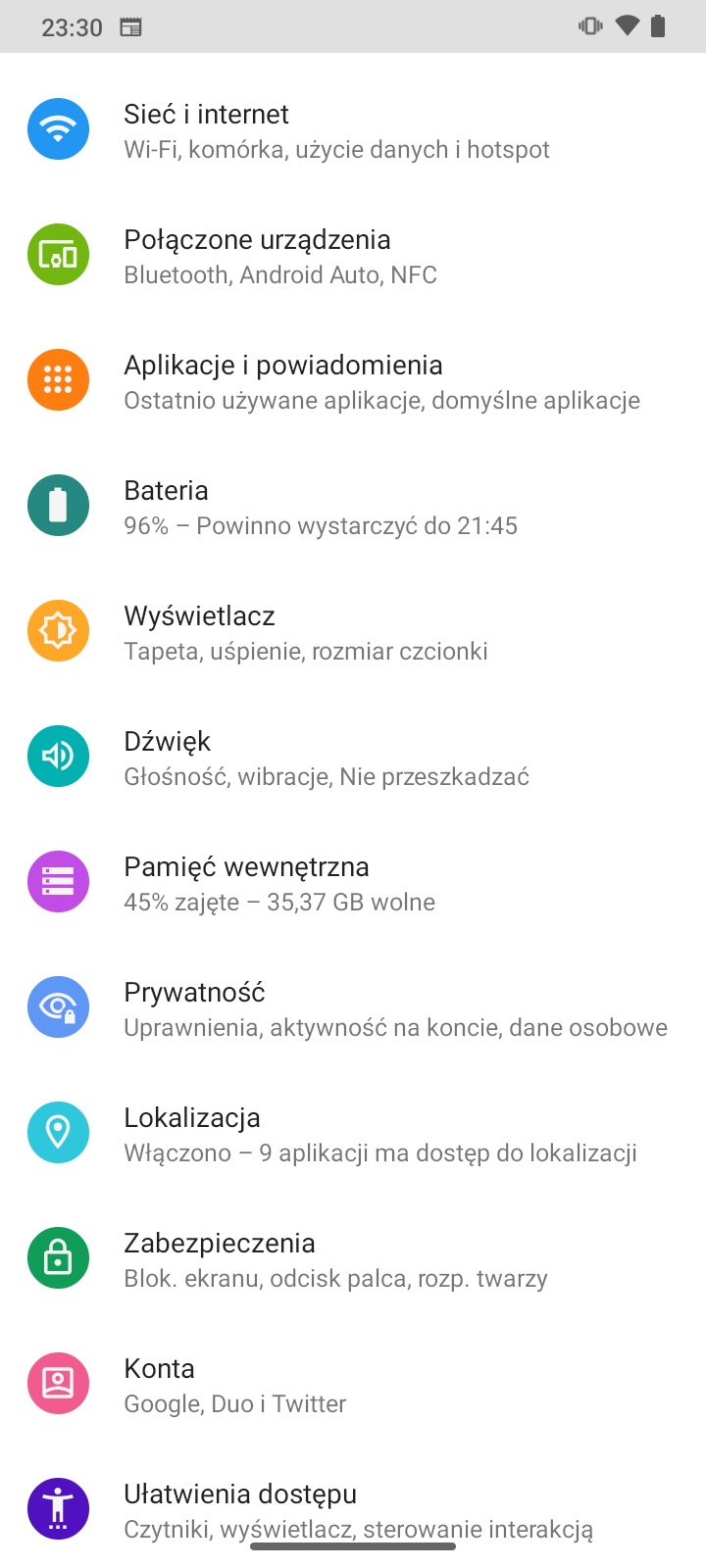Tap the Lokalizacja row
This screenshot has height=1568, width=706.
(x=353, y=1133)
